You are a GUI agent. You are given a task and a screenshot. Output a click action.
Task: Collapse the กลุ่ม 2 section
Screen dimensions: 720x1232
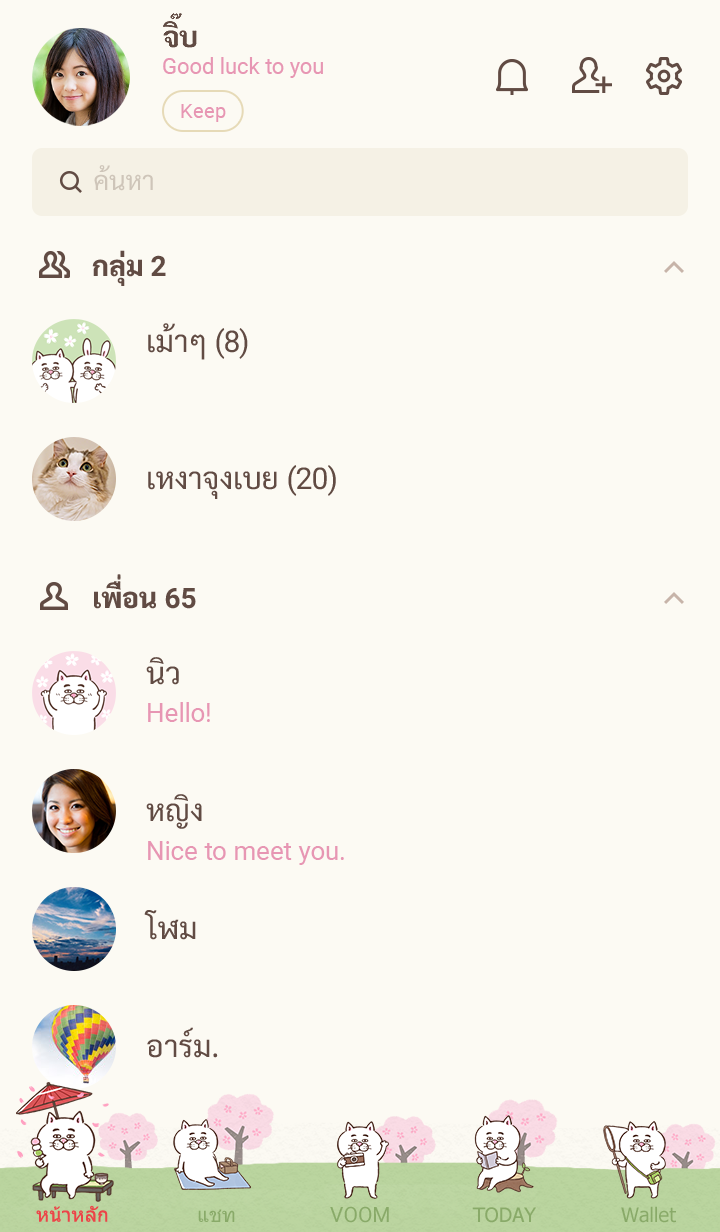[674, 267]
